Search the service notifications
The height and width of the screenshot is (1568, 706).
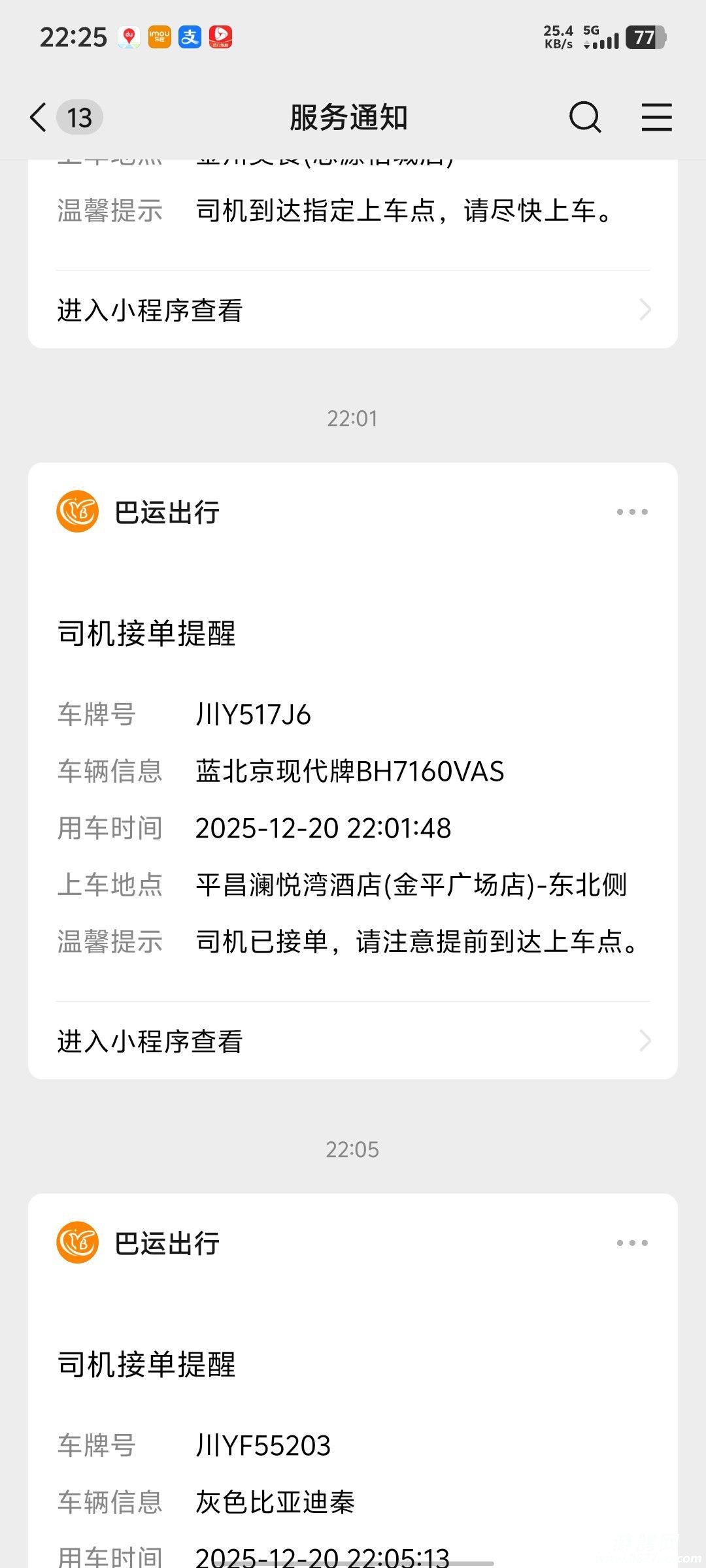coord(584,118)
